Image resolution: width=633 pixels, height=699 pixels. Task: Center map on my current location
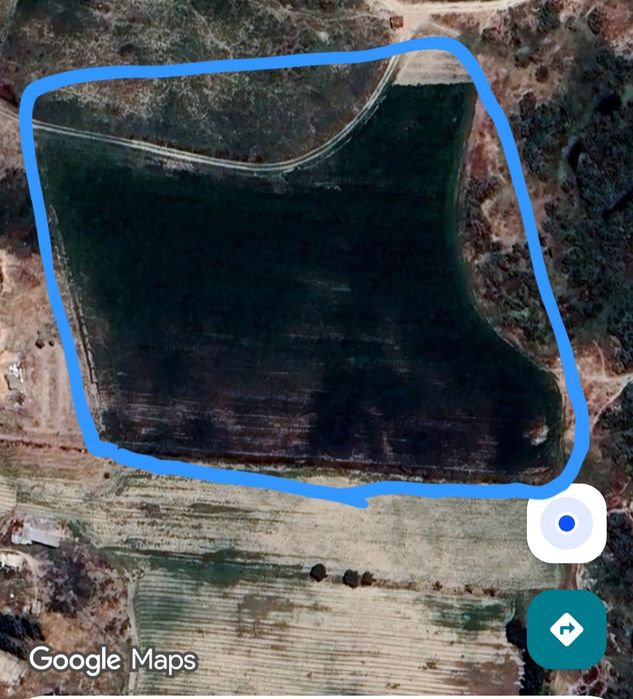click(x=566, y=523)
